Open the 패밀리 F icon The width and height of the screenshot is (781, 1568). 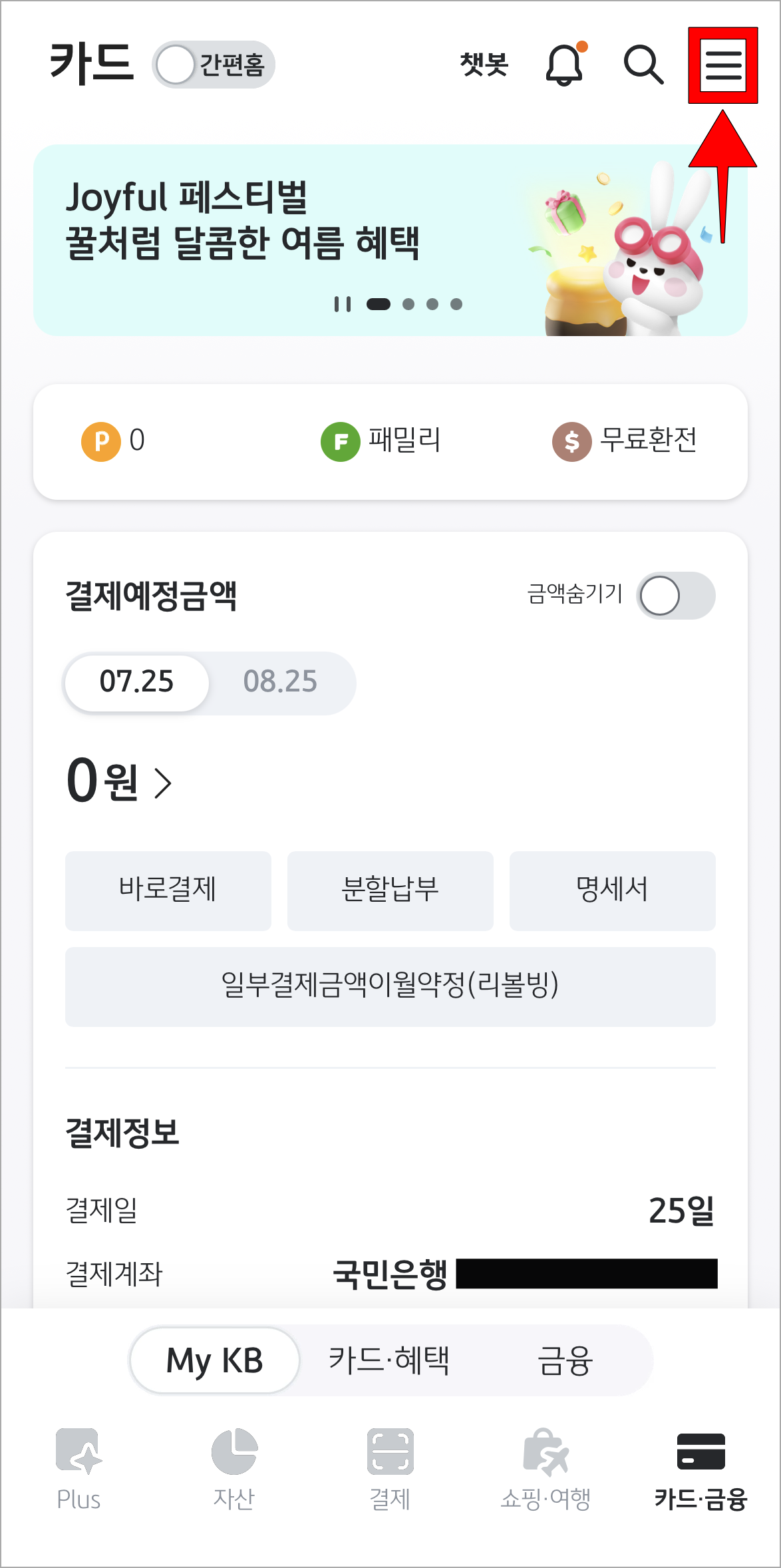(x=340, y=441)
